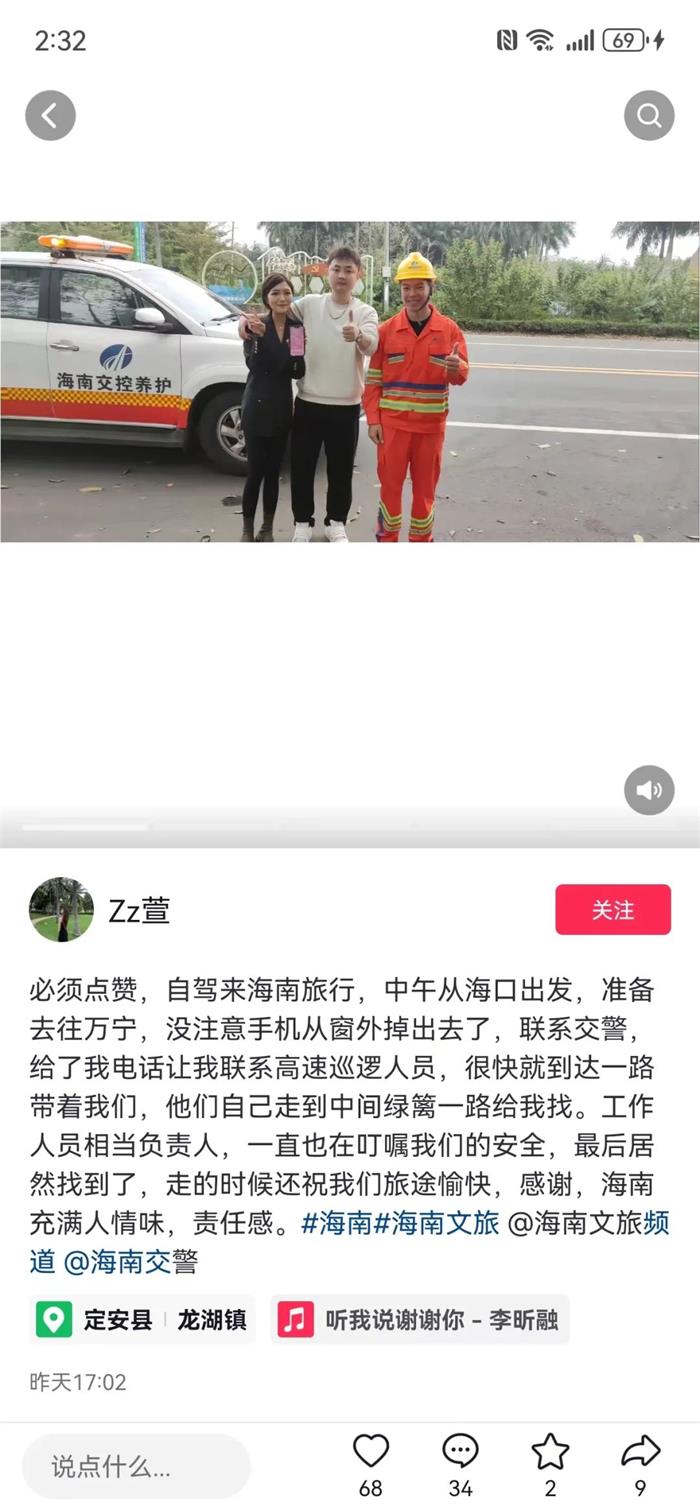Viewport: 700px width, 1510px height.
Task: Share this post via the arrow
Action: [640, 1452]
